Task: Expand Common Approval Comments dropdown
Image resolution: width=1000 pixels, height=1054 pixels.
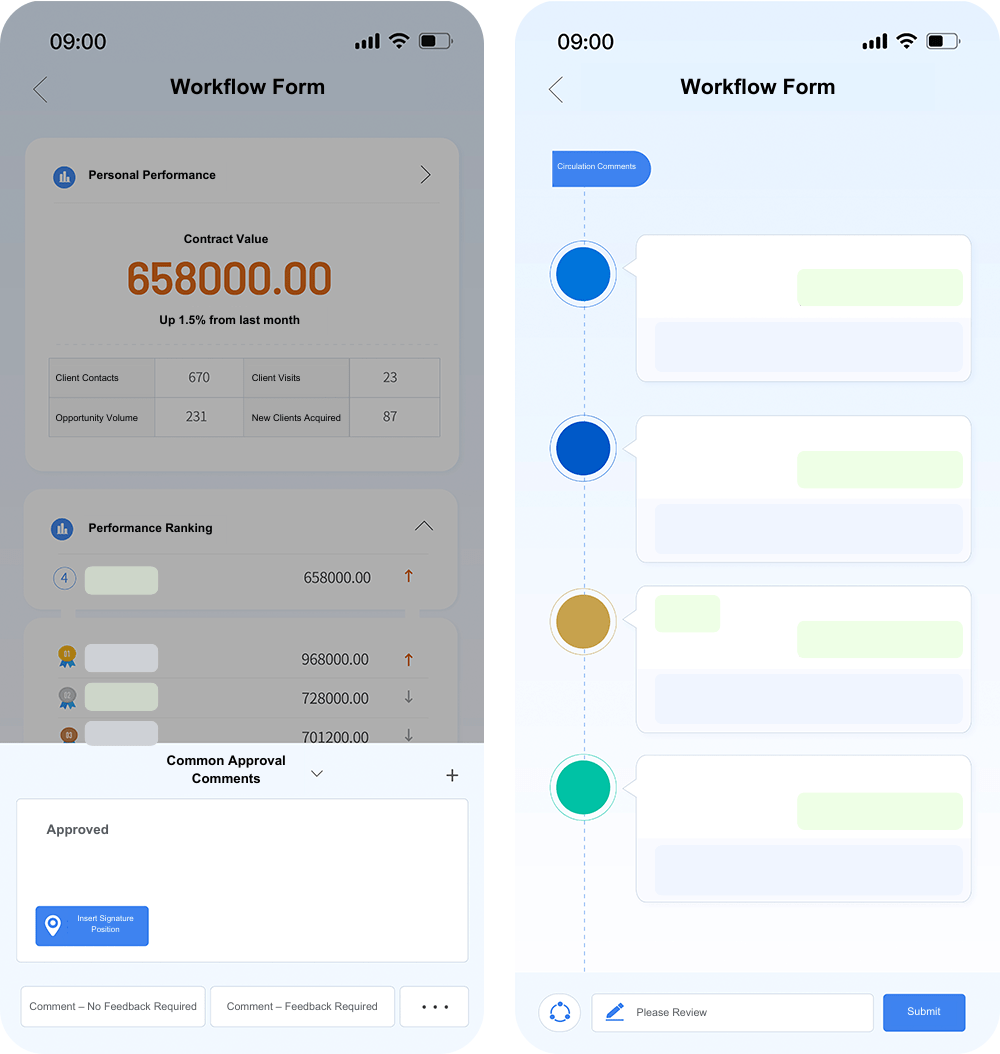Action: [317, 774]
